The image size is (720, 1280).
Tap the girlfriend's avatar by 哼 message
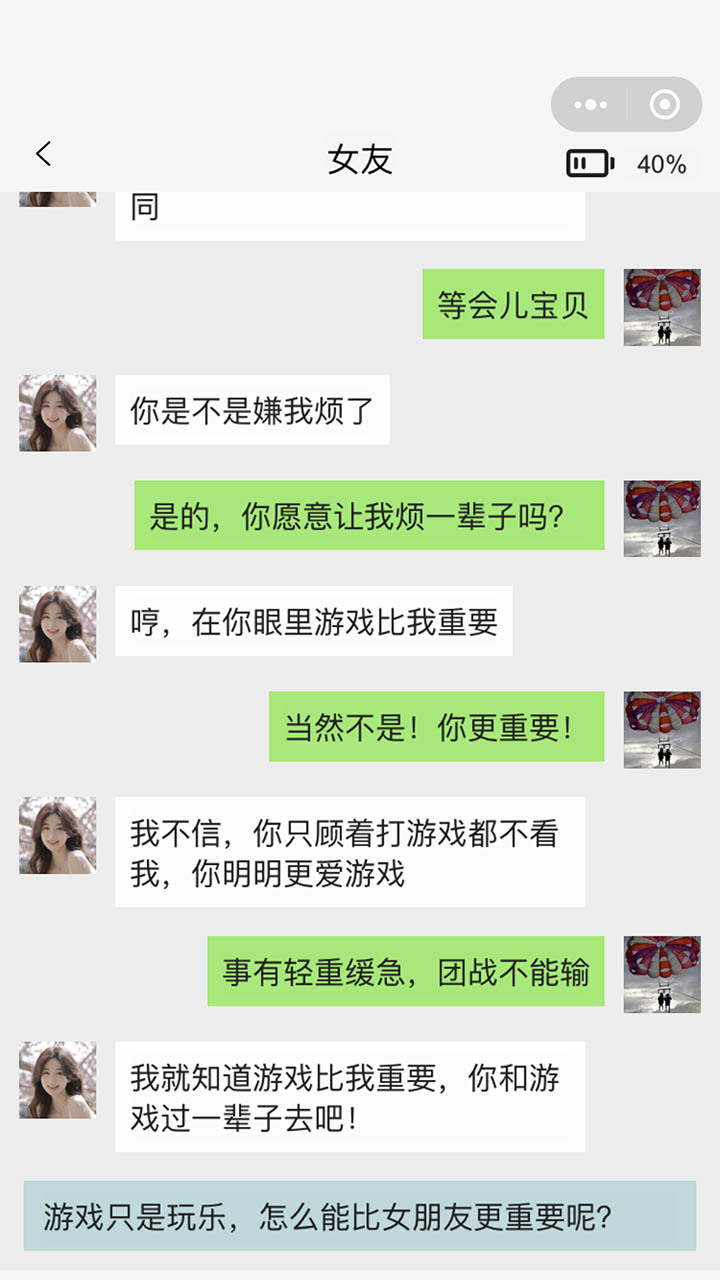click(x=57, y=625)
